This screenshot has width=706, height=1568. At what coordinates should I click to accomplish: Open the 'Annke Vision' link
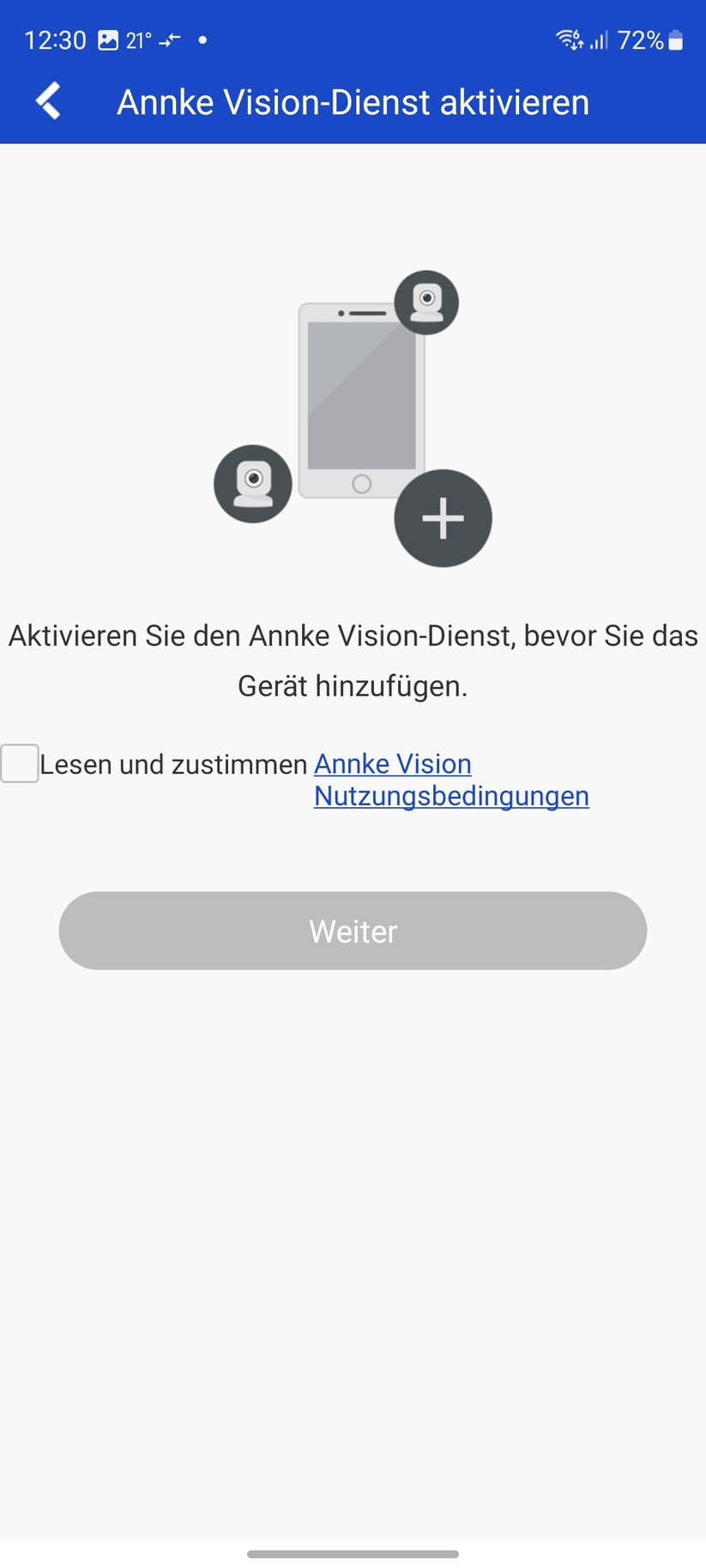click(x=391, y=763)
